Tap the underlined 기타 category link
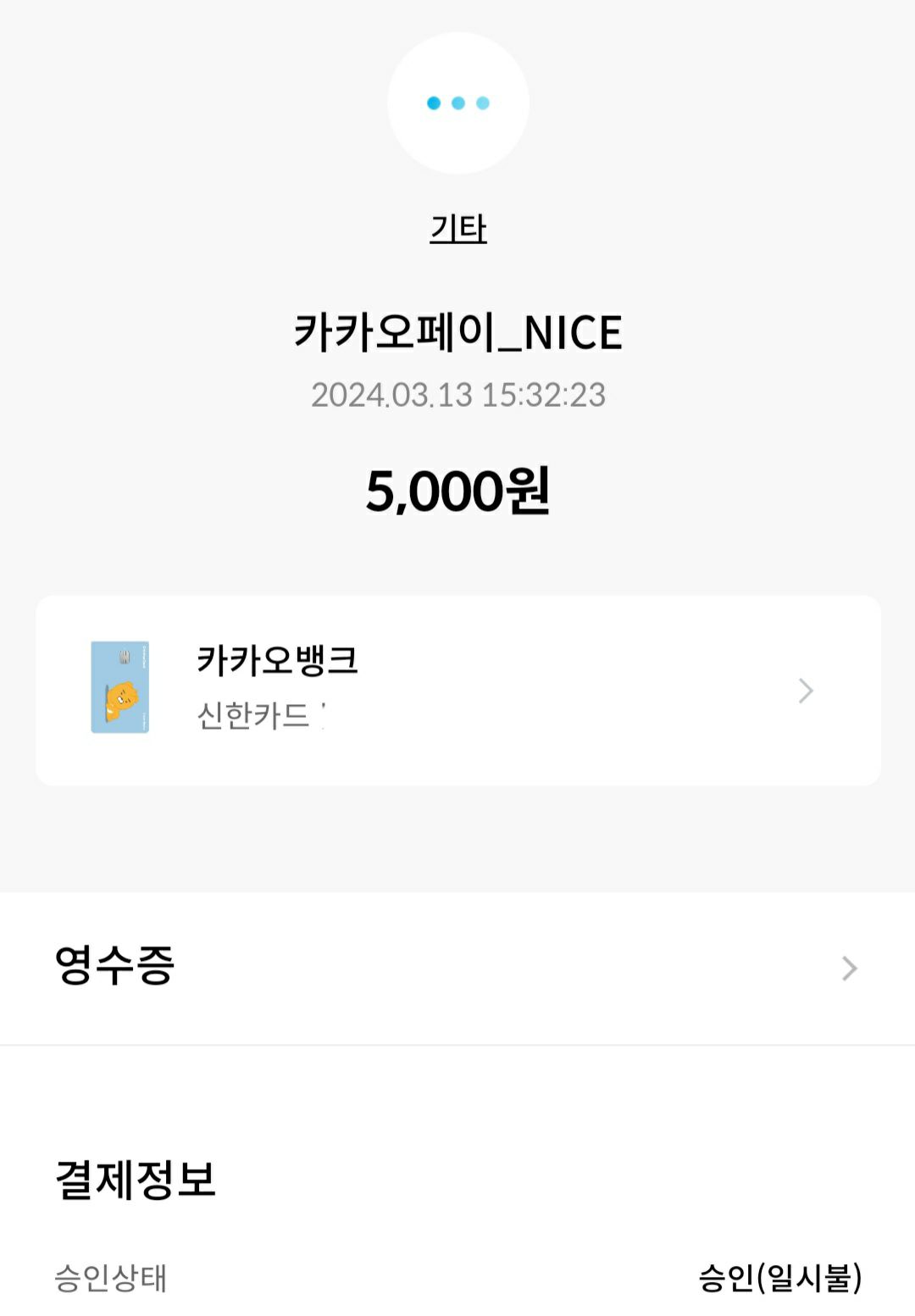915x1316 pixels. click(457, 229)
